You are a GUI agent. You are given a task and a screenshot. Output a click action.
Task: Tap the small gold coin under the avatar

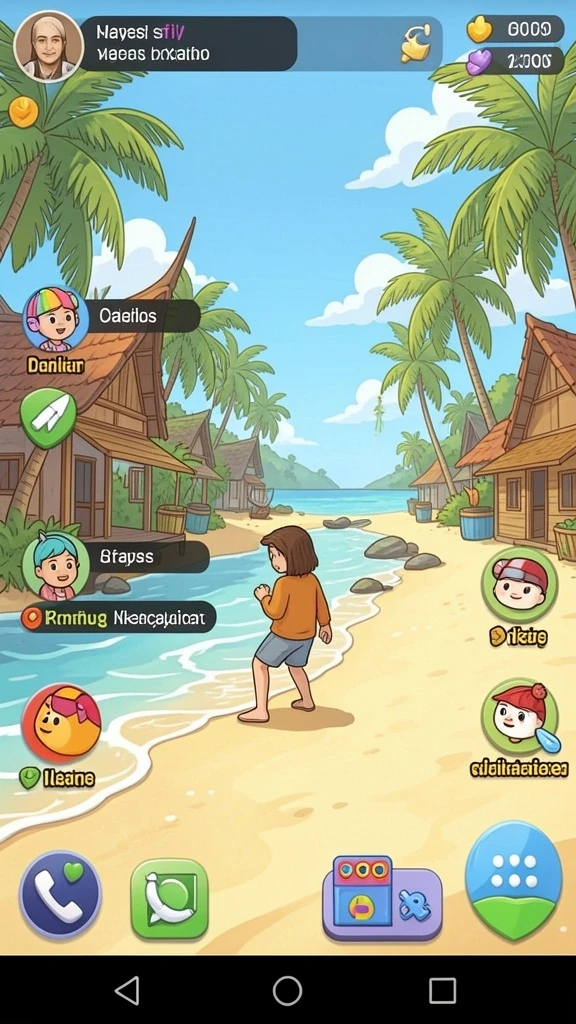[x=23, y=111]
